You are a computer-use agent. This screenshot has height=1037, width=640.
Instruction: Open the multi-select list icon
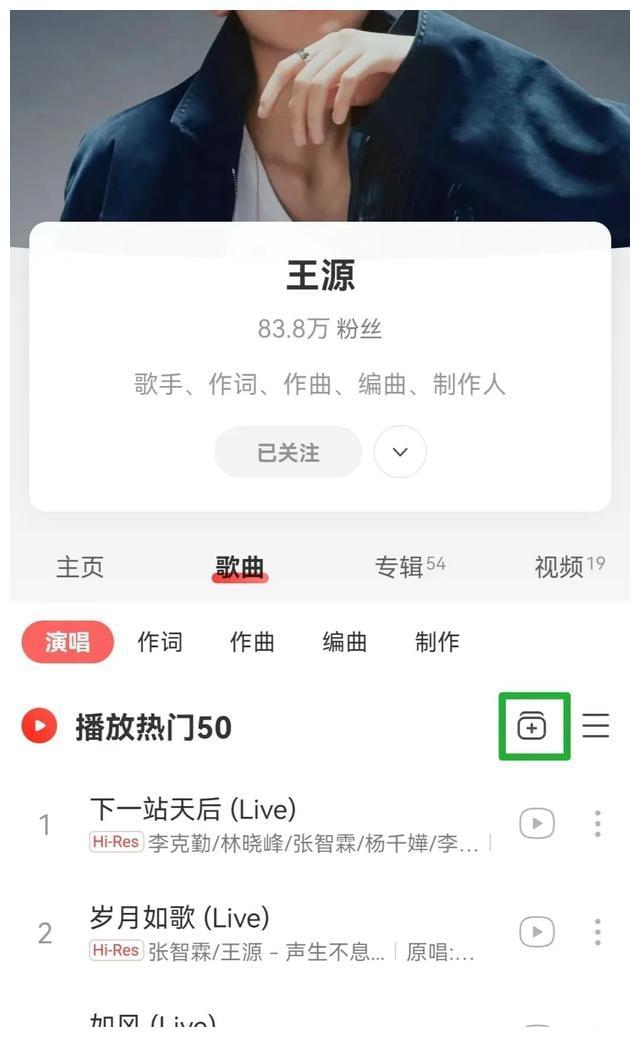click(596, 726)
